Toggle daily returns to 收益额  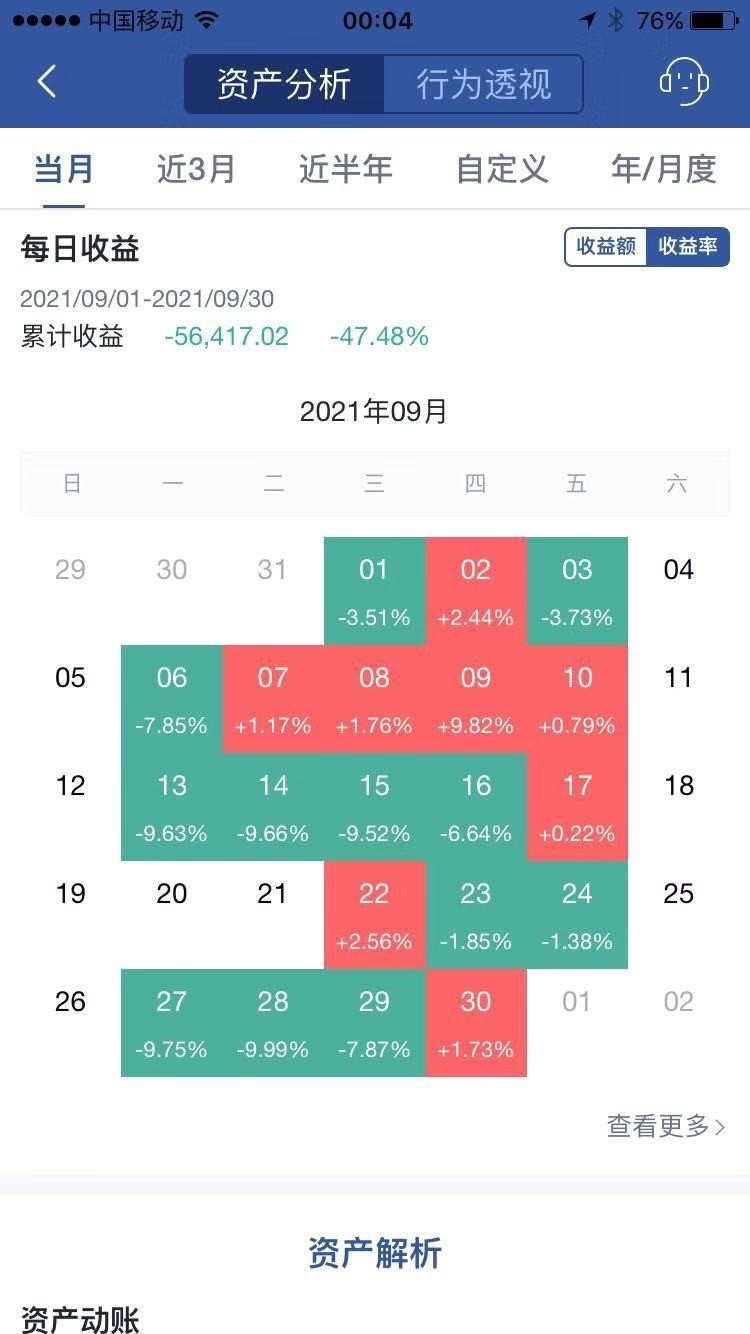point(606,247)
